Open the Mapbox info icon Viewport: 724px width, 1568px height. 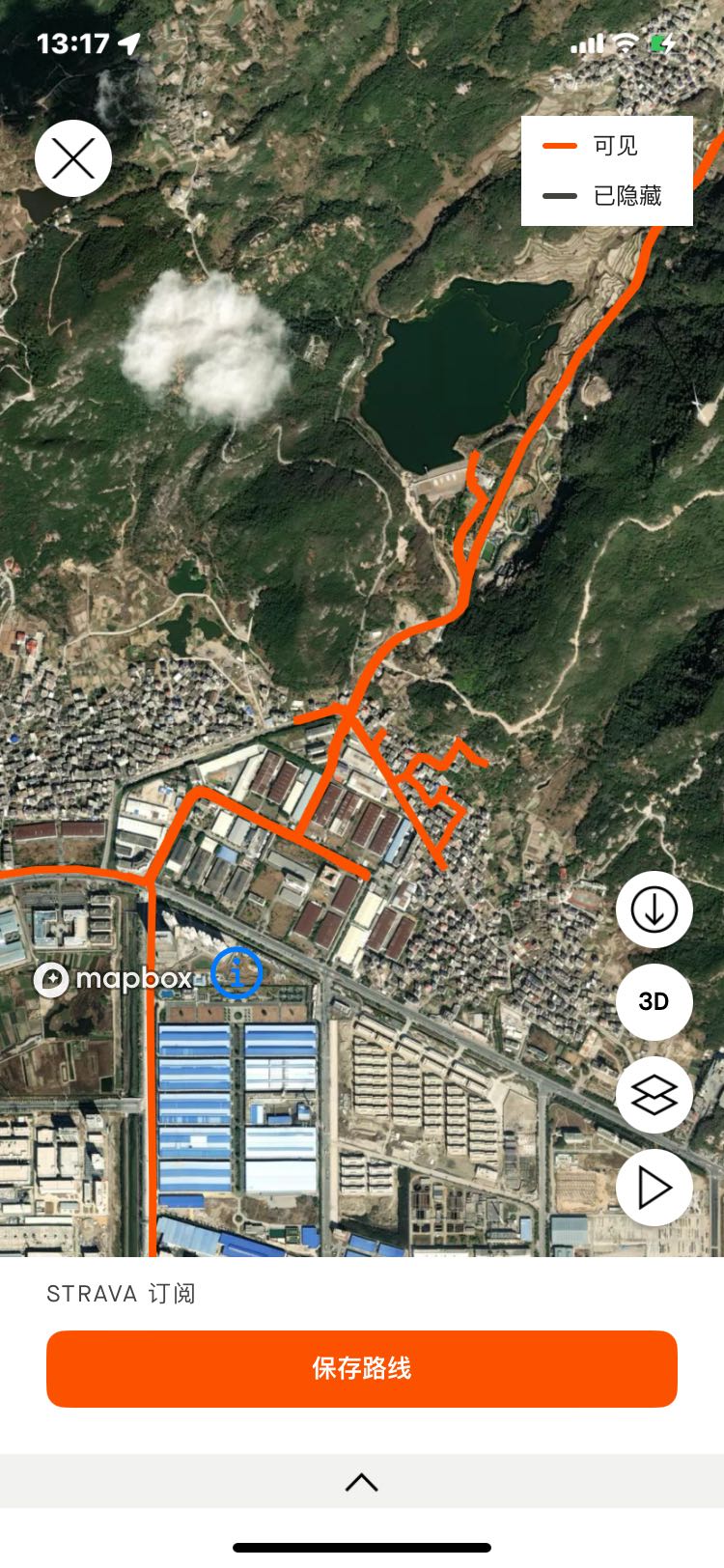click(237, 972)
